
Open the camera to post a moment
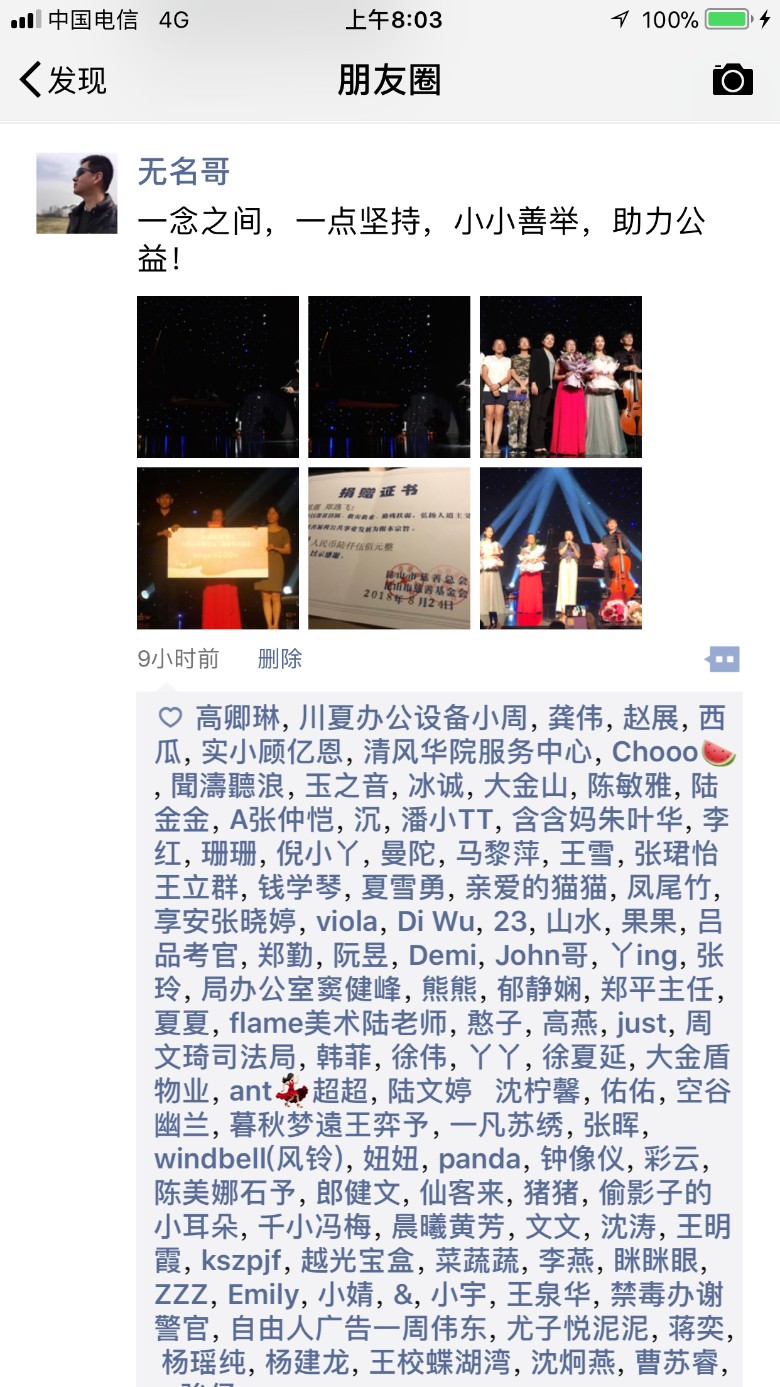coord(732,79)
